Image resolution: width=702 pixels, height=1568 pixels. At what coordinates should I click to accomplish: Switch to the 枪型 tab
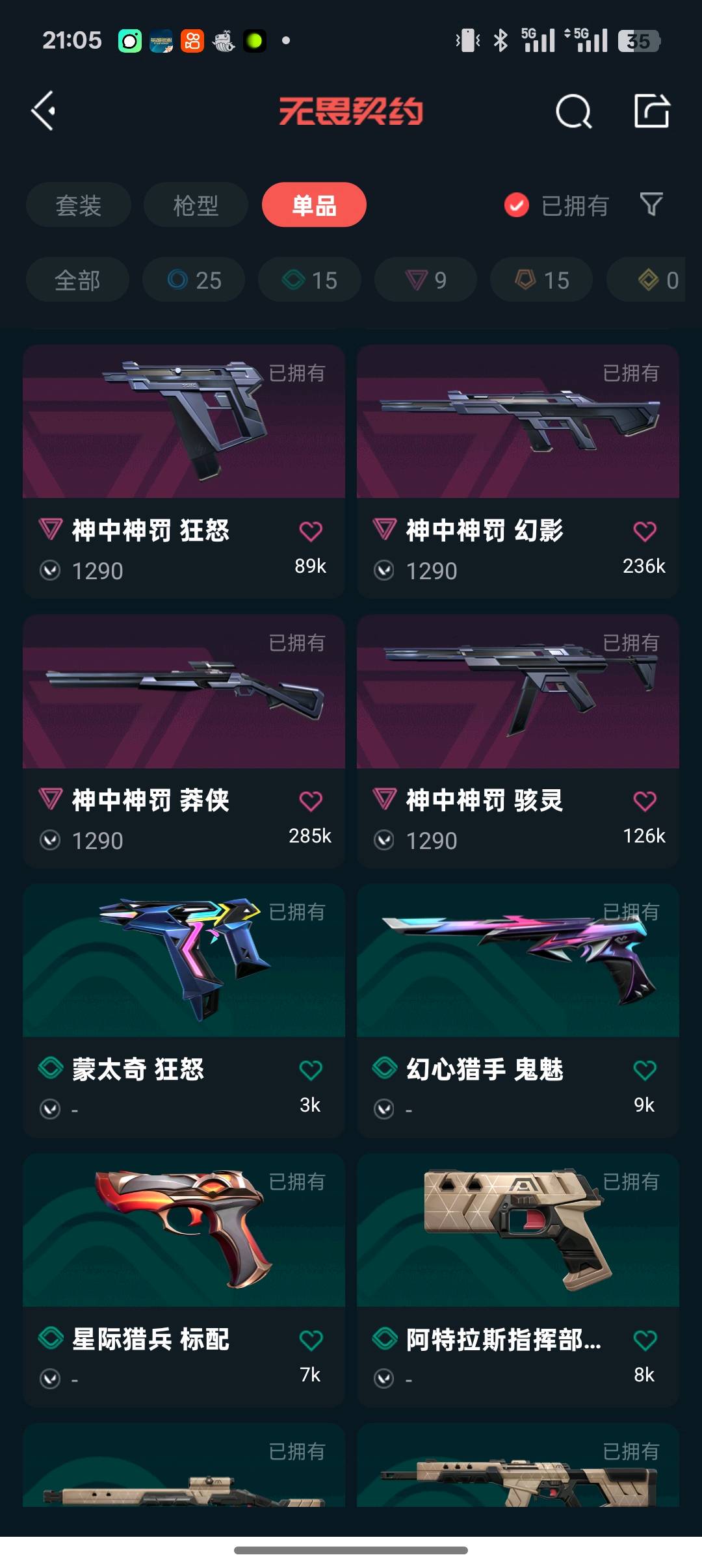click(x=196, y=205)
